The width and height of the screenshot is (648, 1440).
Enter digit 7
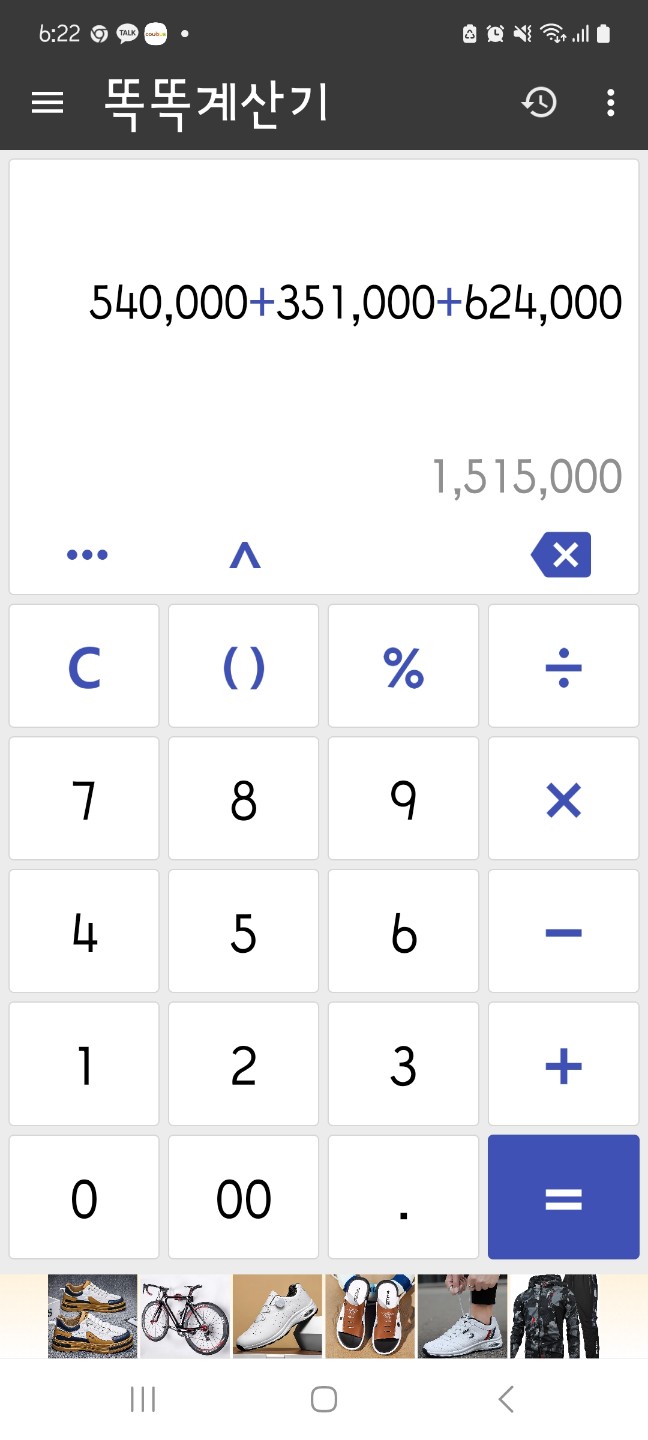click(84, 799)
